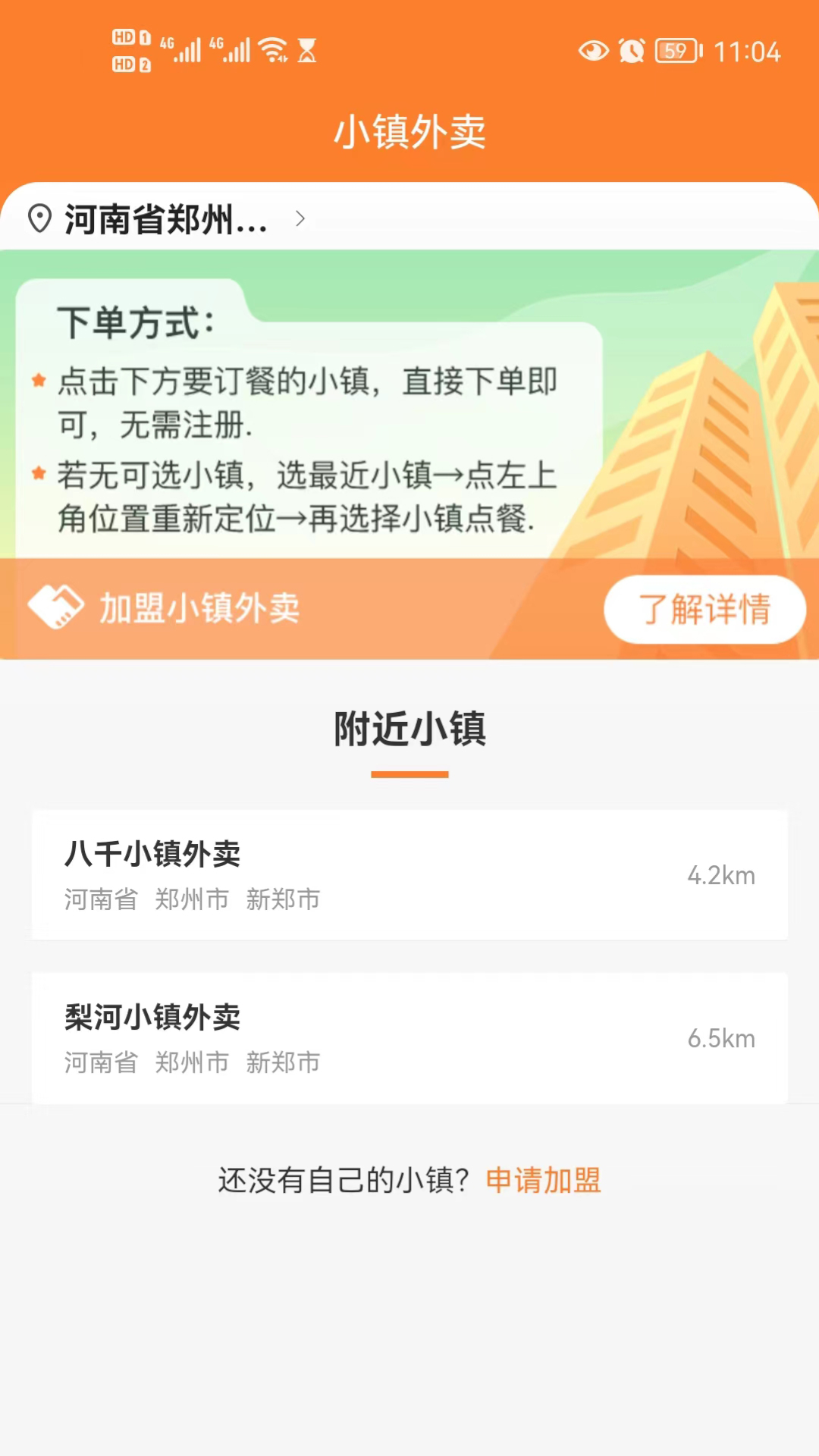Image resolution: width=819 pixels, height=1456 pixels.
Task: Open the chevron beside the address bar
Action: (x=300, y=219)
